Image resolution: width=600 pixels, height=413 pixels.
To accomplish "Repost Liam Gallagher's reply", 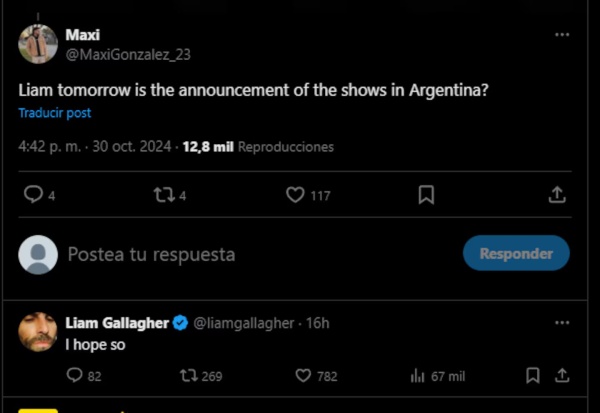I will coord(187,376).
